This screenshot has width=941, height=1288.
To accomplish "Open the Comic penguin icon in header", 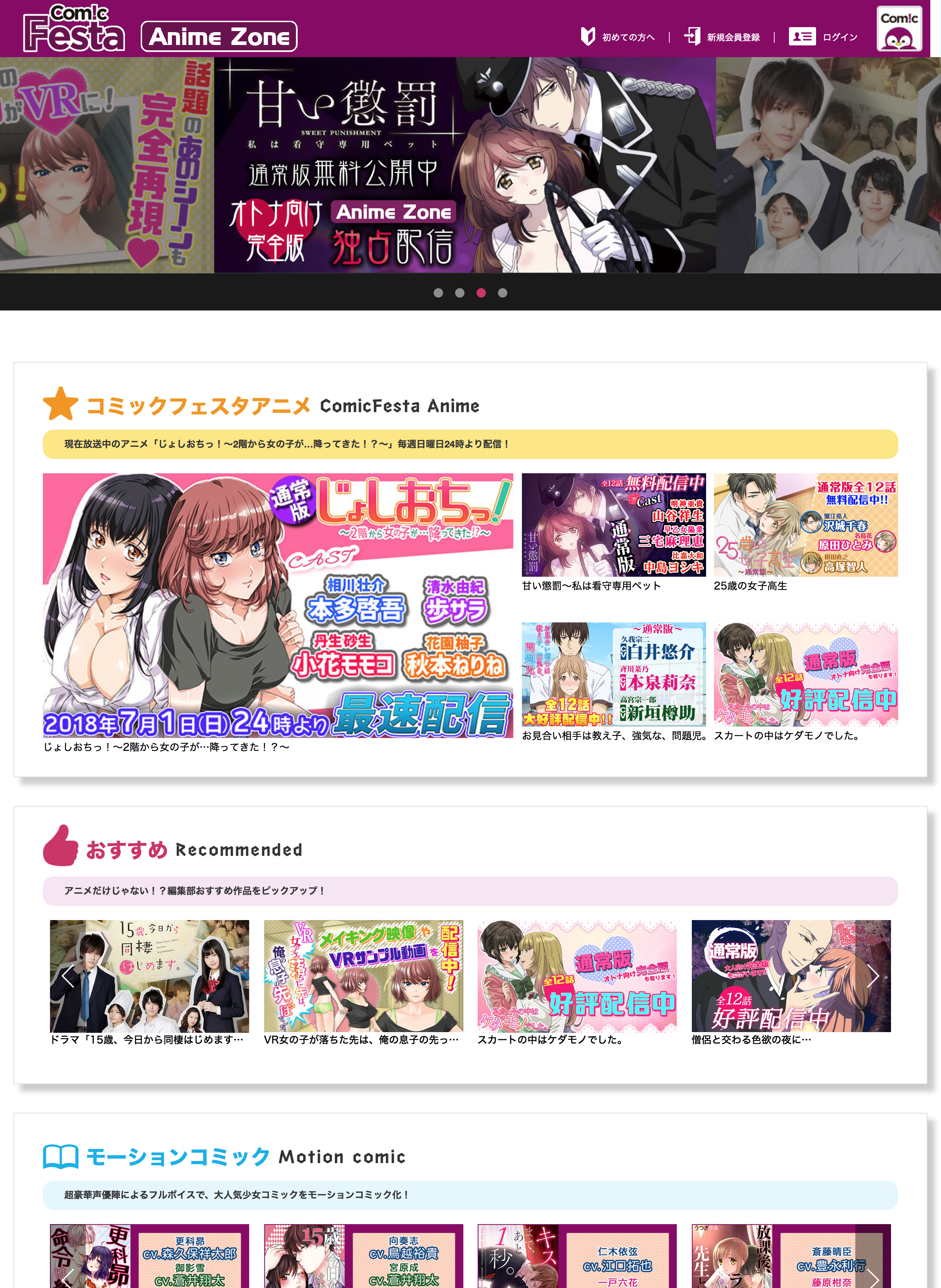I will 899,30.
